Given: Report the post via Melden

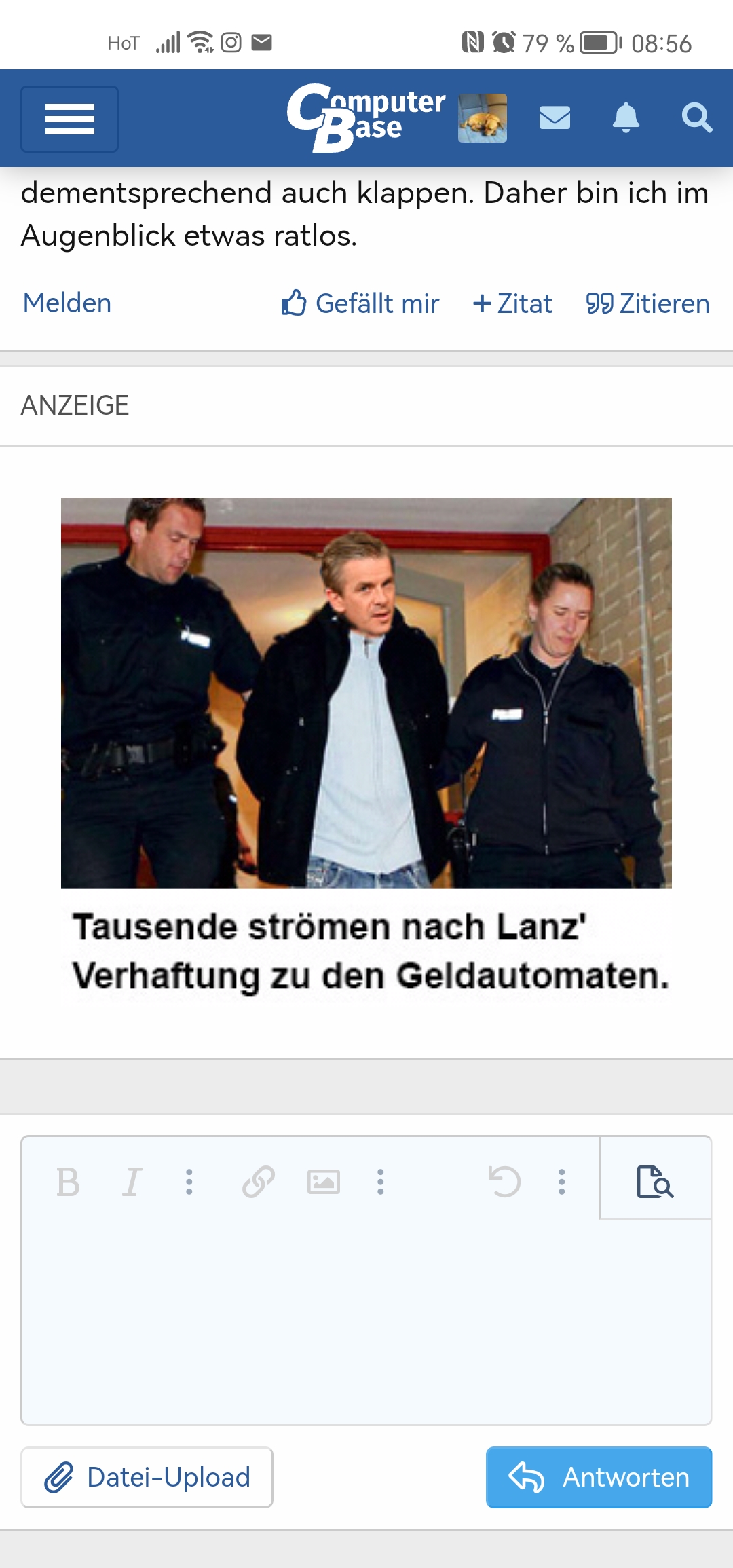Looking at the screenshot, I should pyautogui.click(x=67, y=303).
